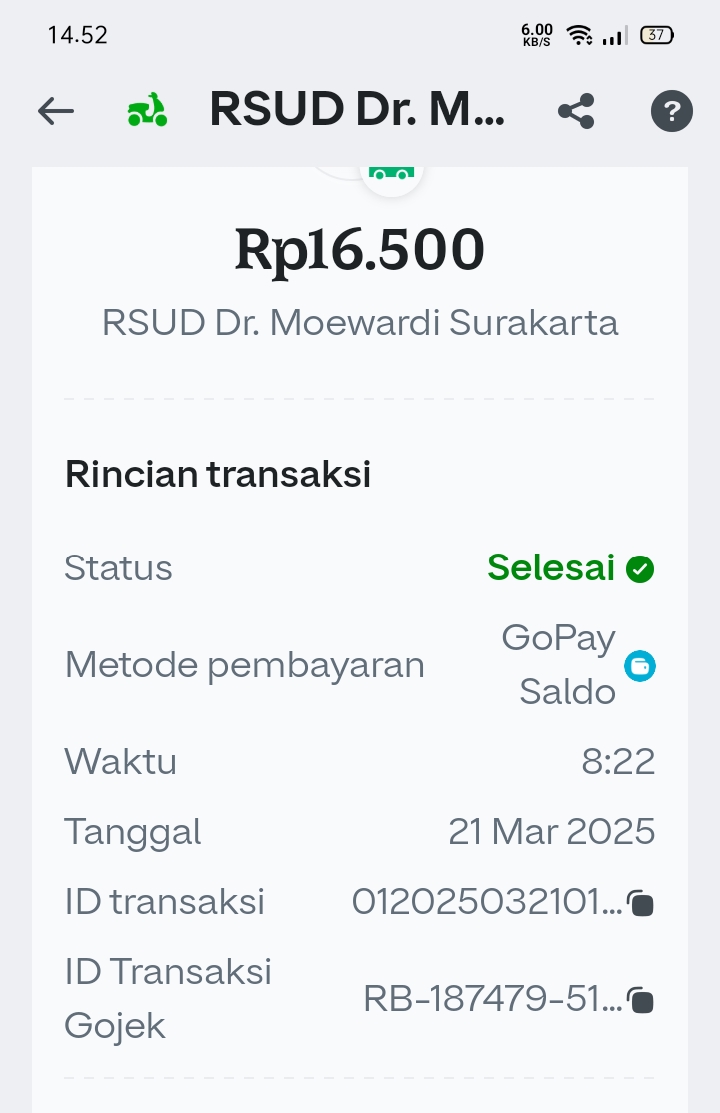Open the help question mark
The image size is (720, 1113).
tap(671, 111)
